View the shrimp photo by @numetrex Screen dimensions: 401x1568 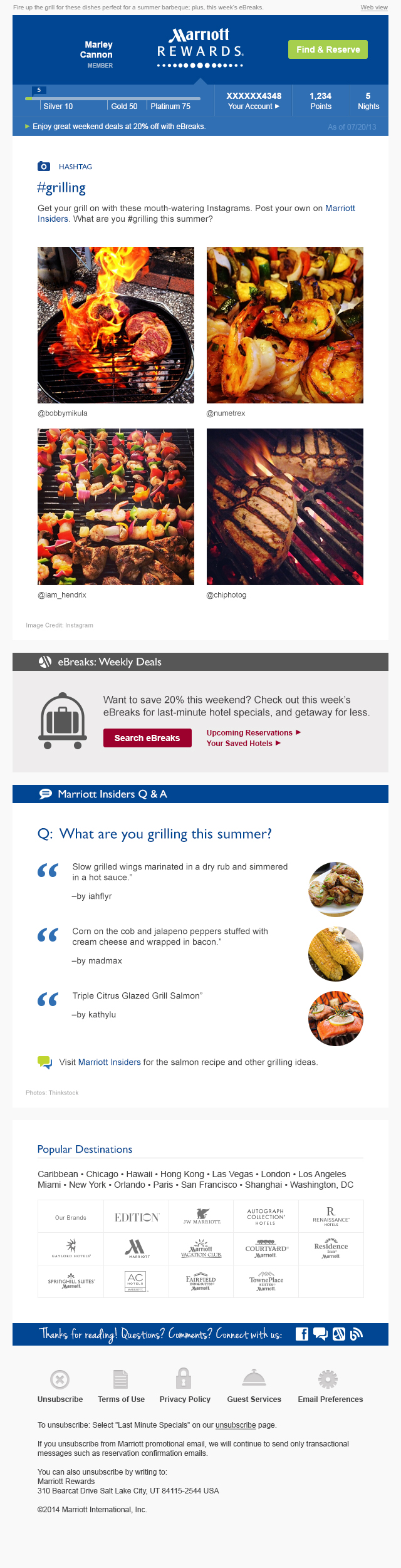point(285,325)
